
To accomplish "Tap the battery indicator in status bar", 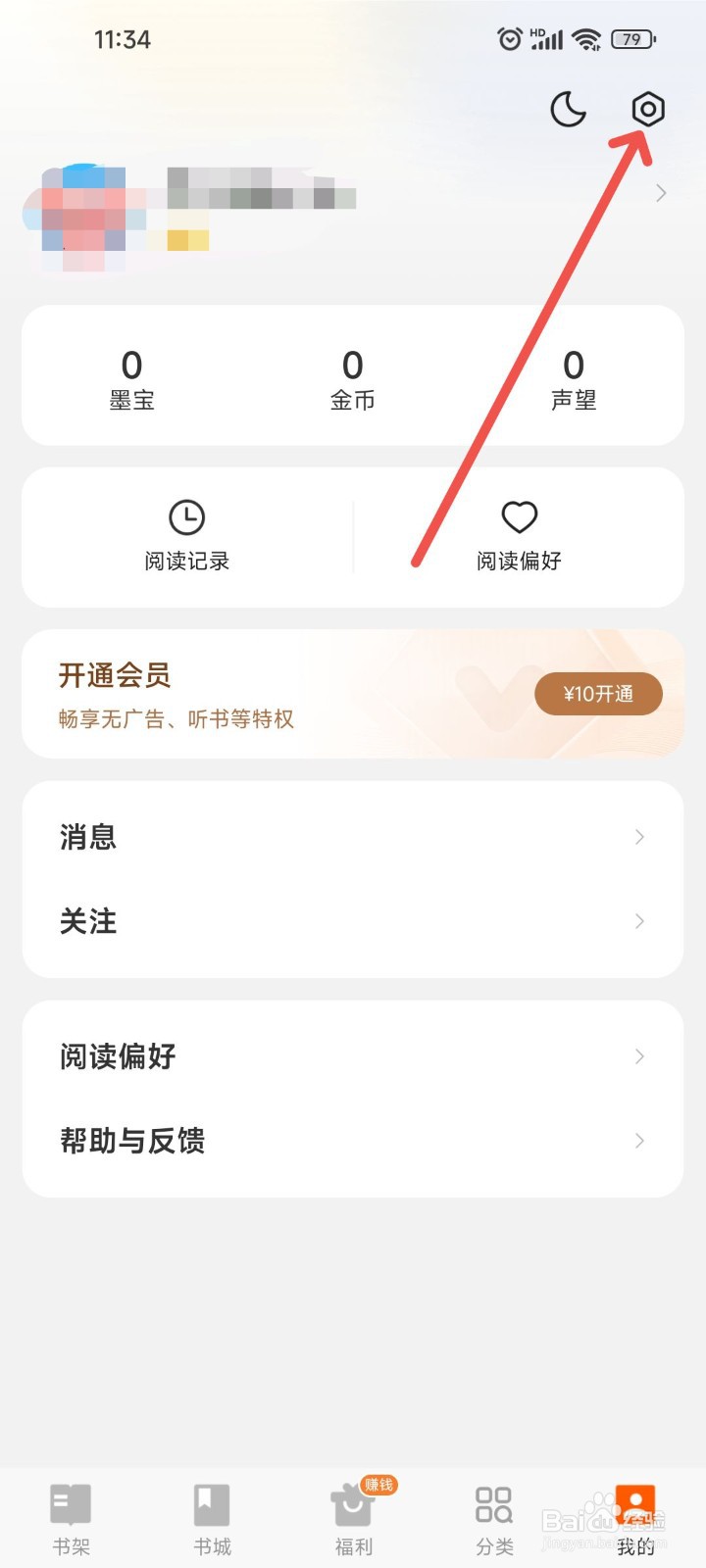I will (631, 39).
